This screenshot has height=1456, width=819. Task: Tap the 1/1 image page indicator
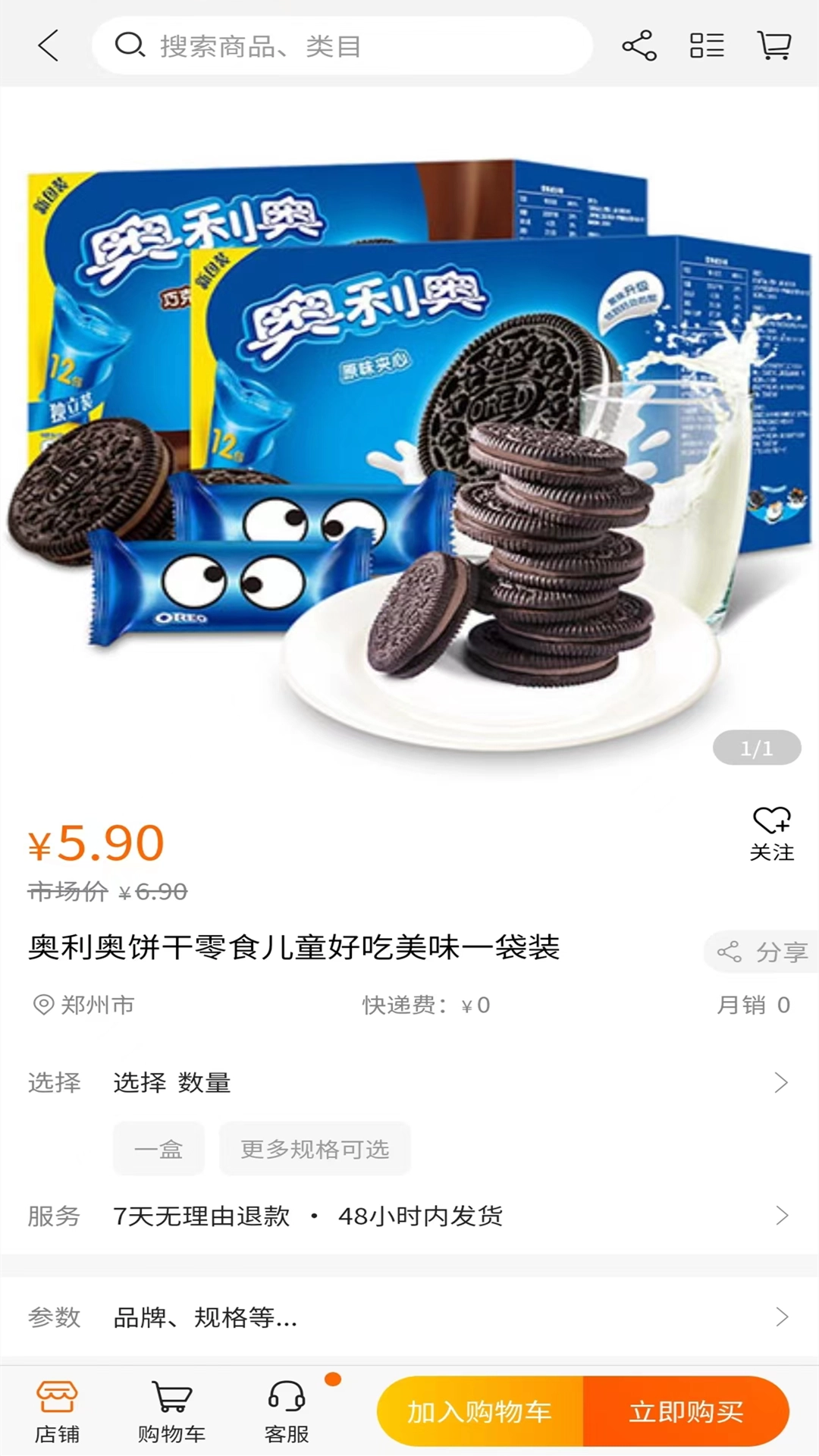coord(755,747)
